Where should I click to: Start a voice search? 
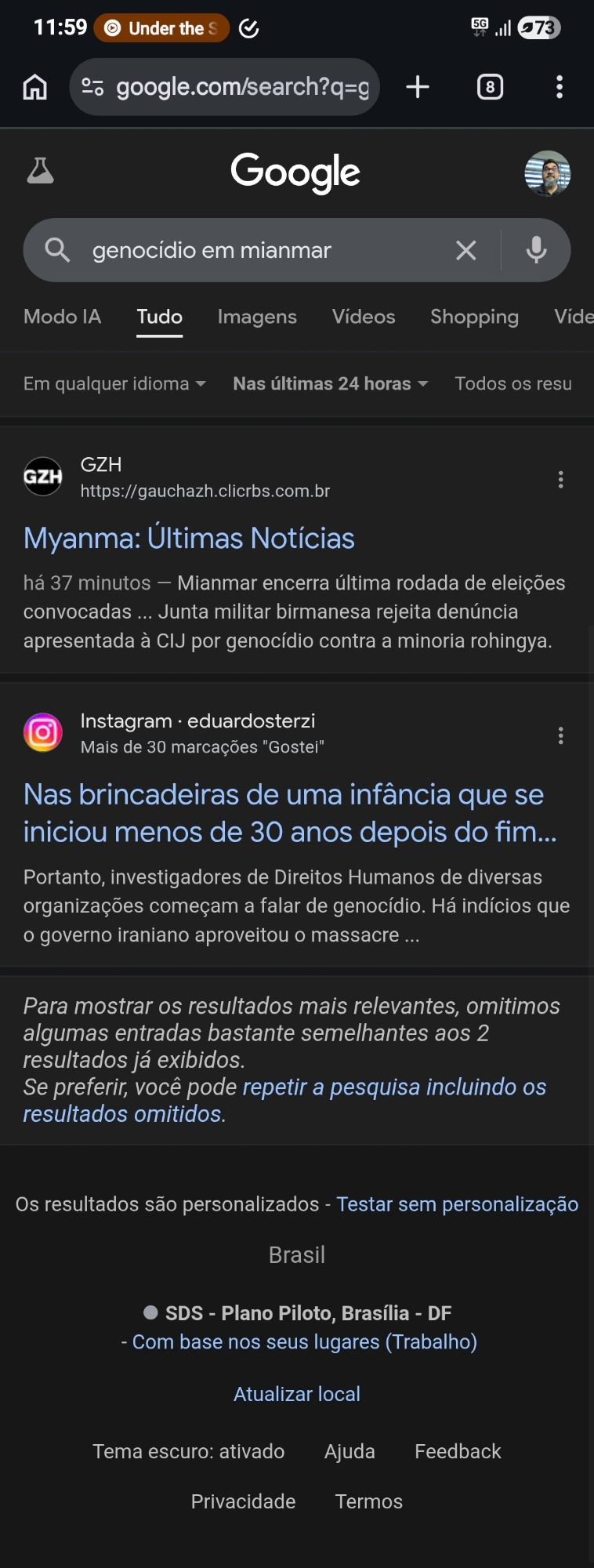[536, 251]
